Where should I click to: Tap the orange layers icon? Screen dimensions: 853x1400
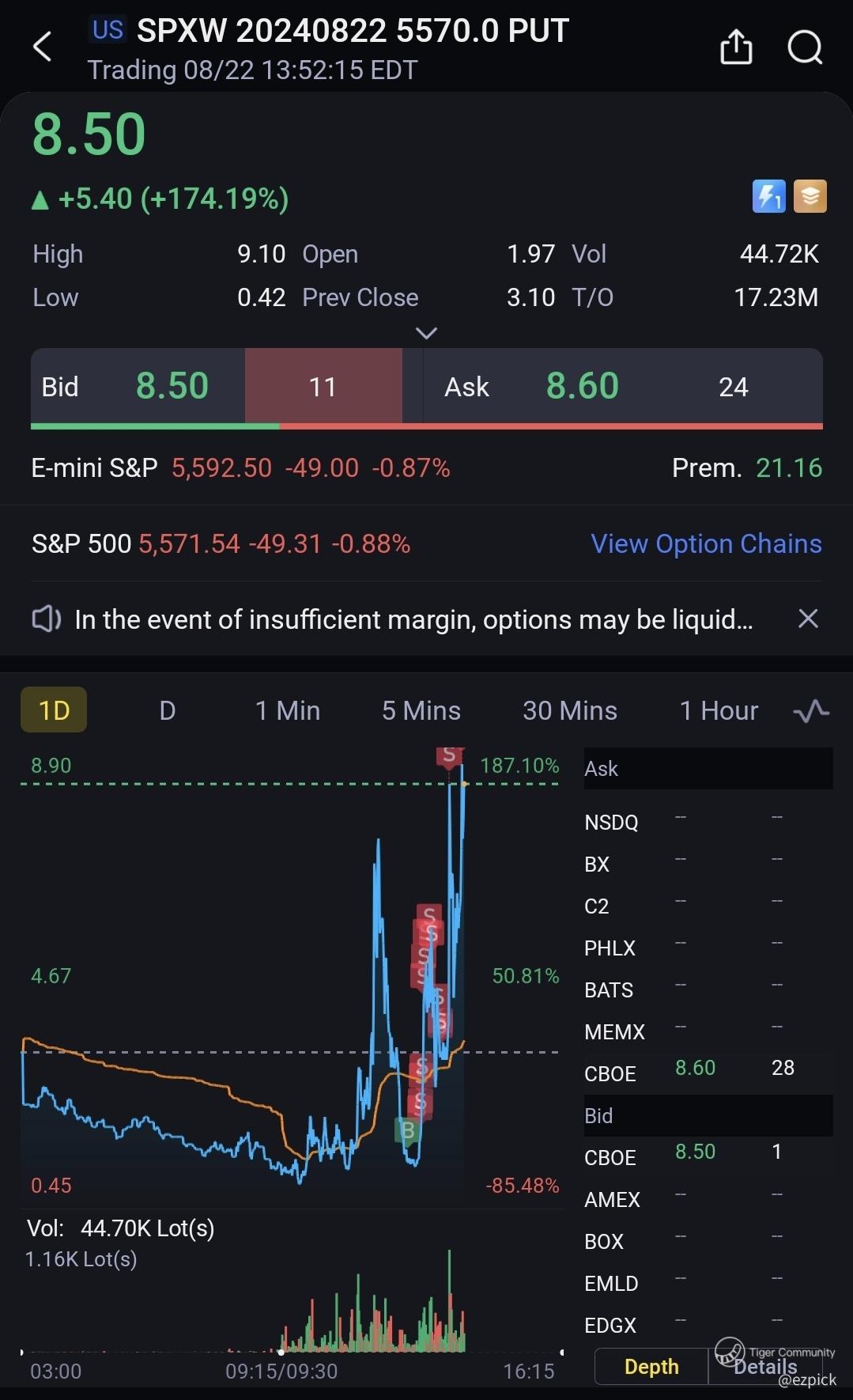[x=810, y=196]
